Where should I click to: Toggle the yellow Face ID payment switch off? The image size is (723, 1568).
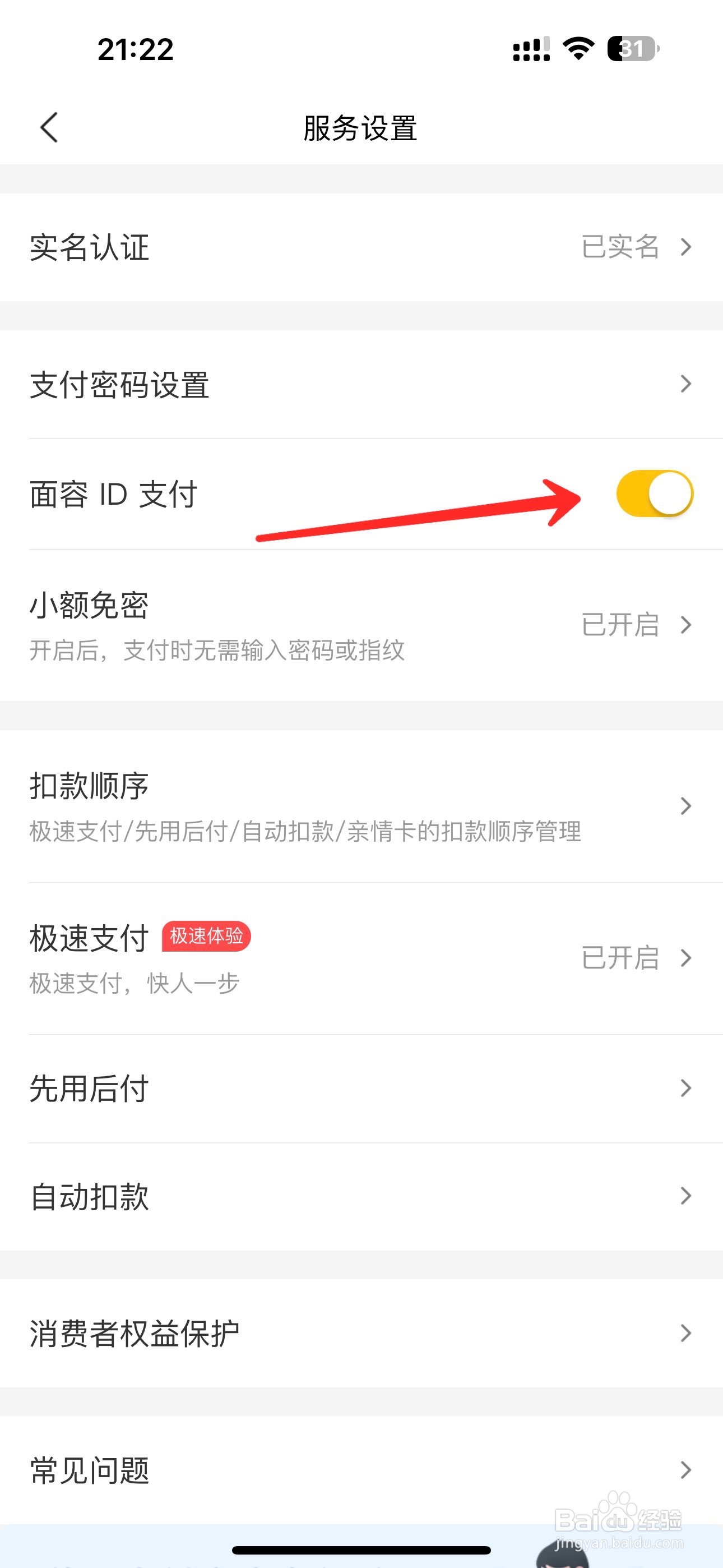coord(654,494)
